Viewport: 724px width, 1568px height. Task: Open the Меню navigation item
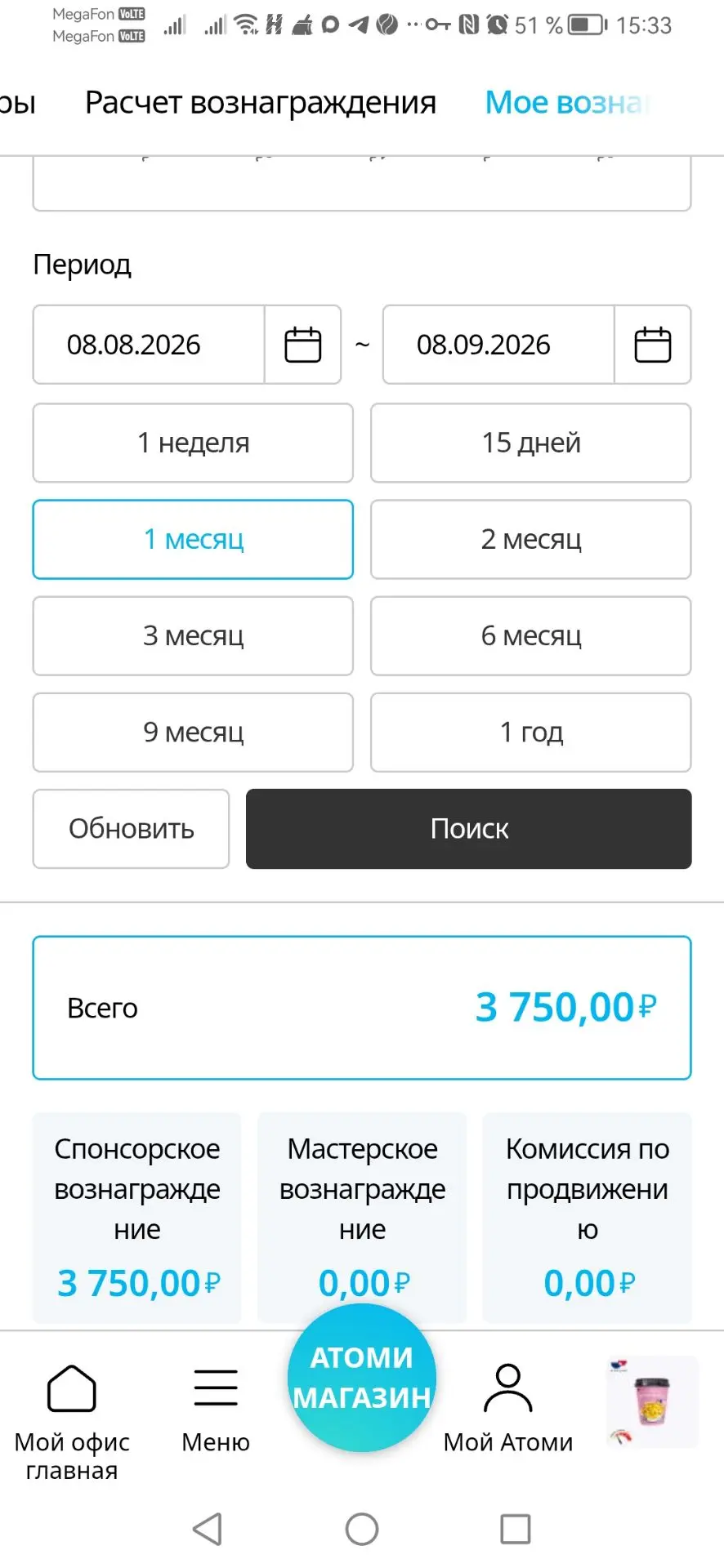(216, 1410)
